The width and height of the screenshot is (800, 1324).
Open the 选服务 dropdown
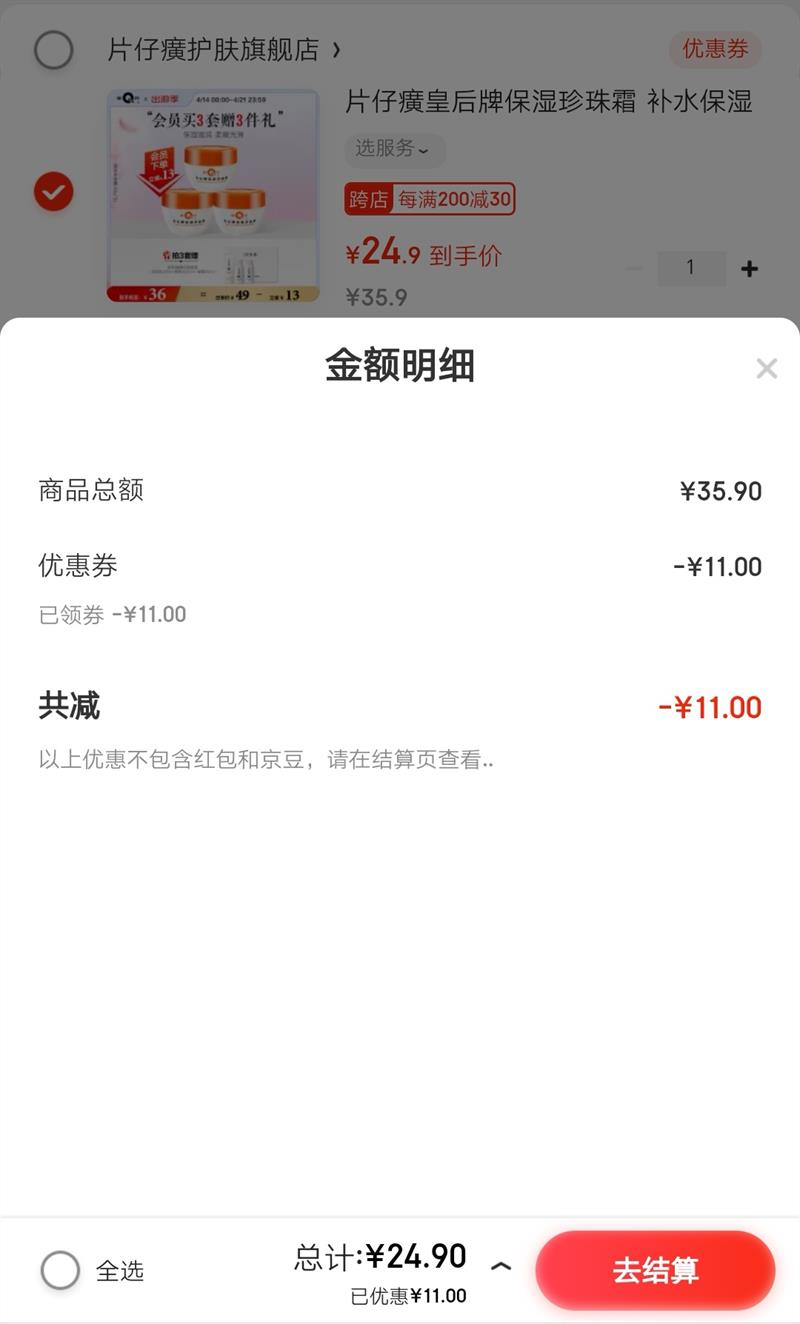(393, 149)
